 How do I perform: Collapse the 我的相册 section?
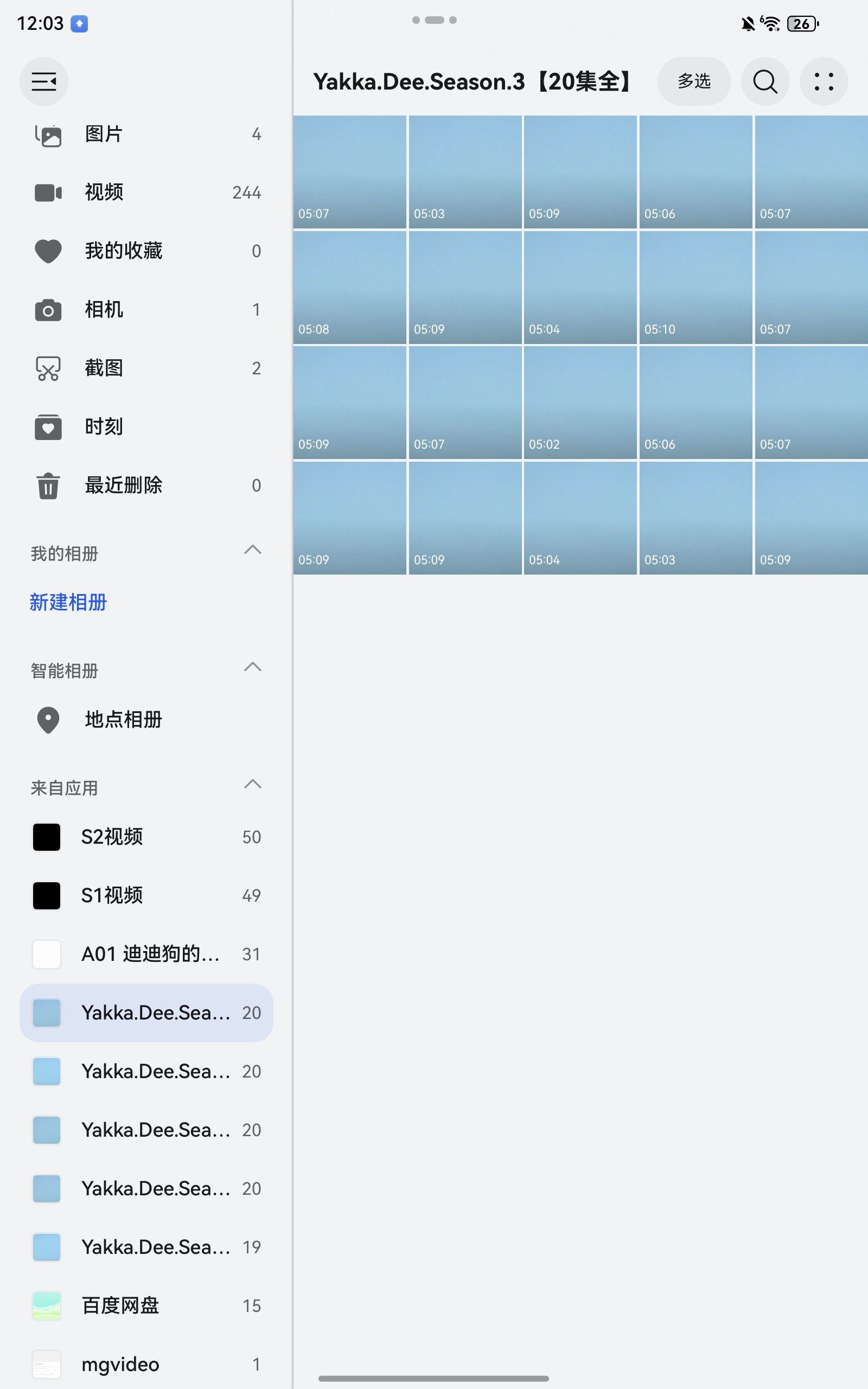pos(253,551)
